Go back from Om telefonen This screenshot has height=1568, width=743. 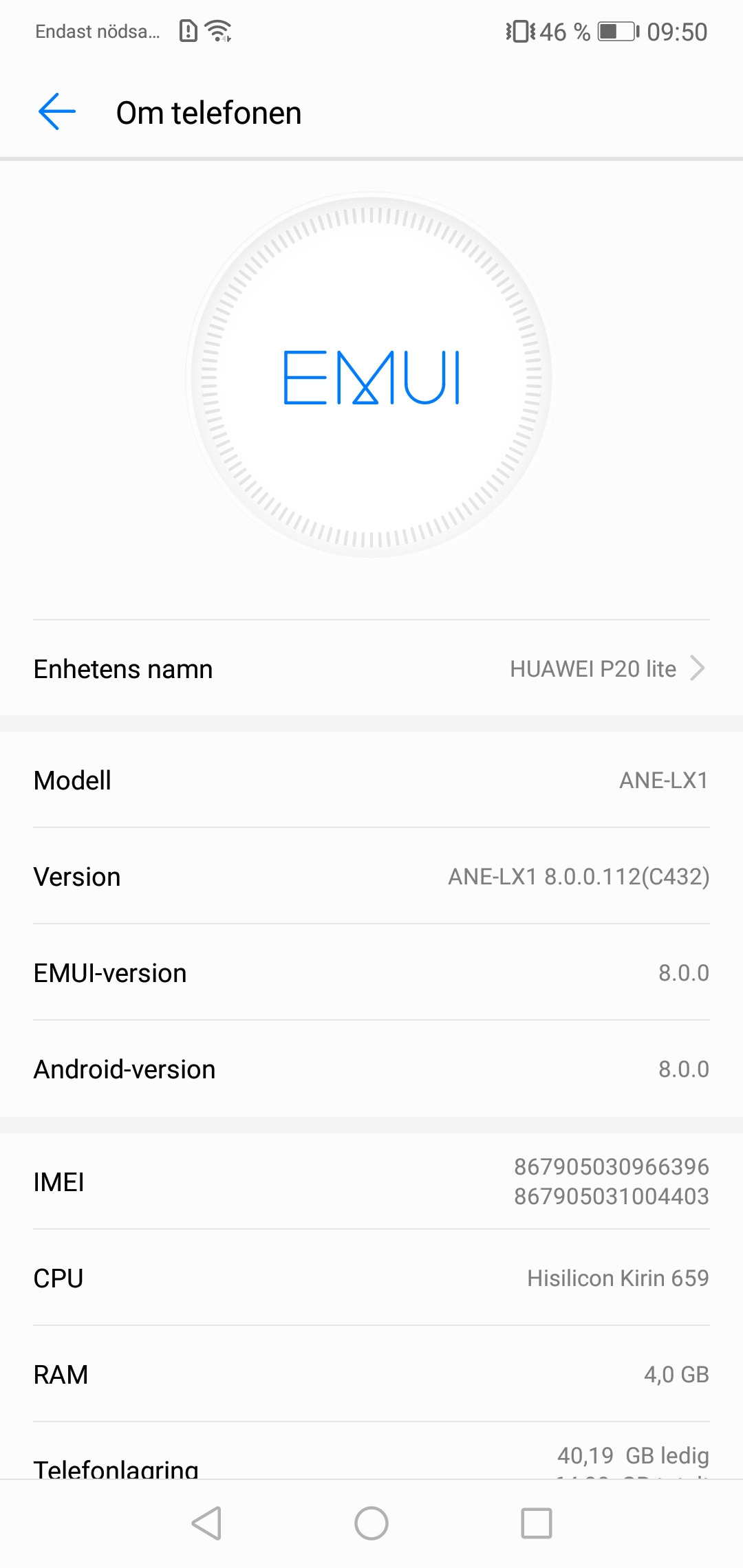coord(57,112)
